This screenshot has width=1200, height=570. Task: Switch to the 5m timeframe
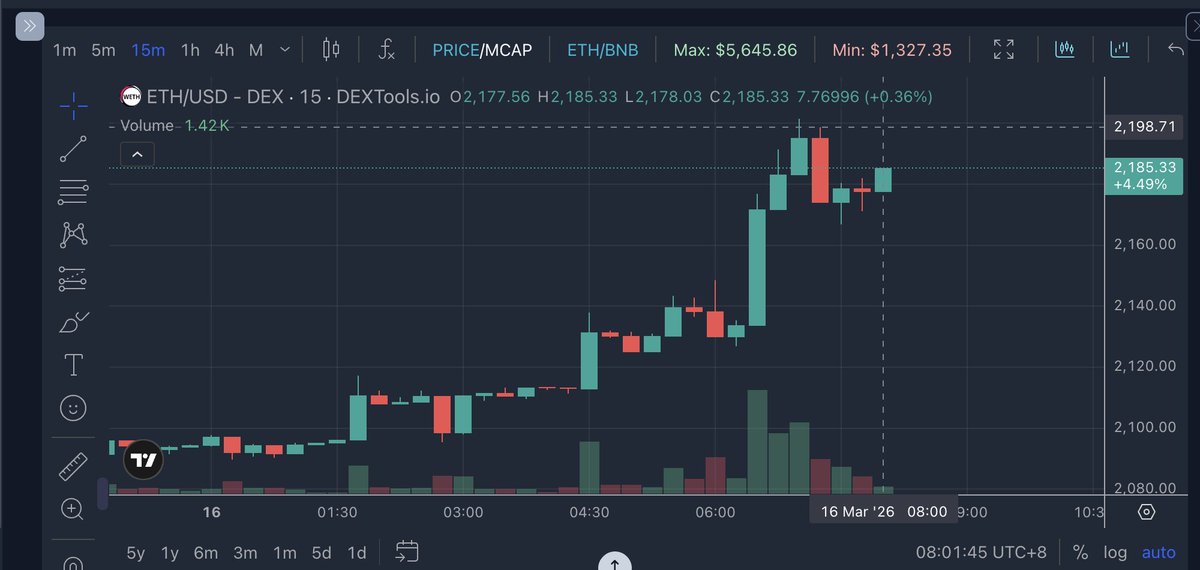coord(103,50)
